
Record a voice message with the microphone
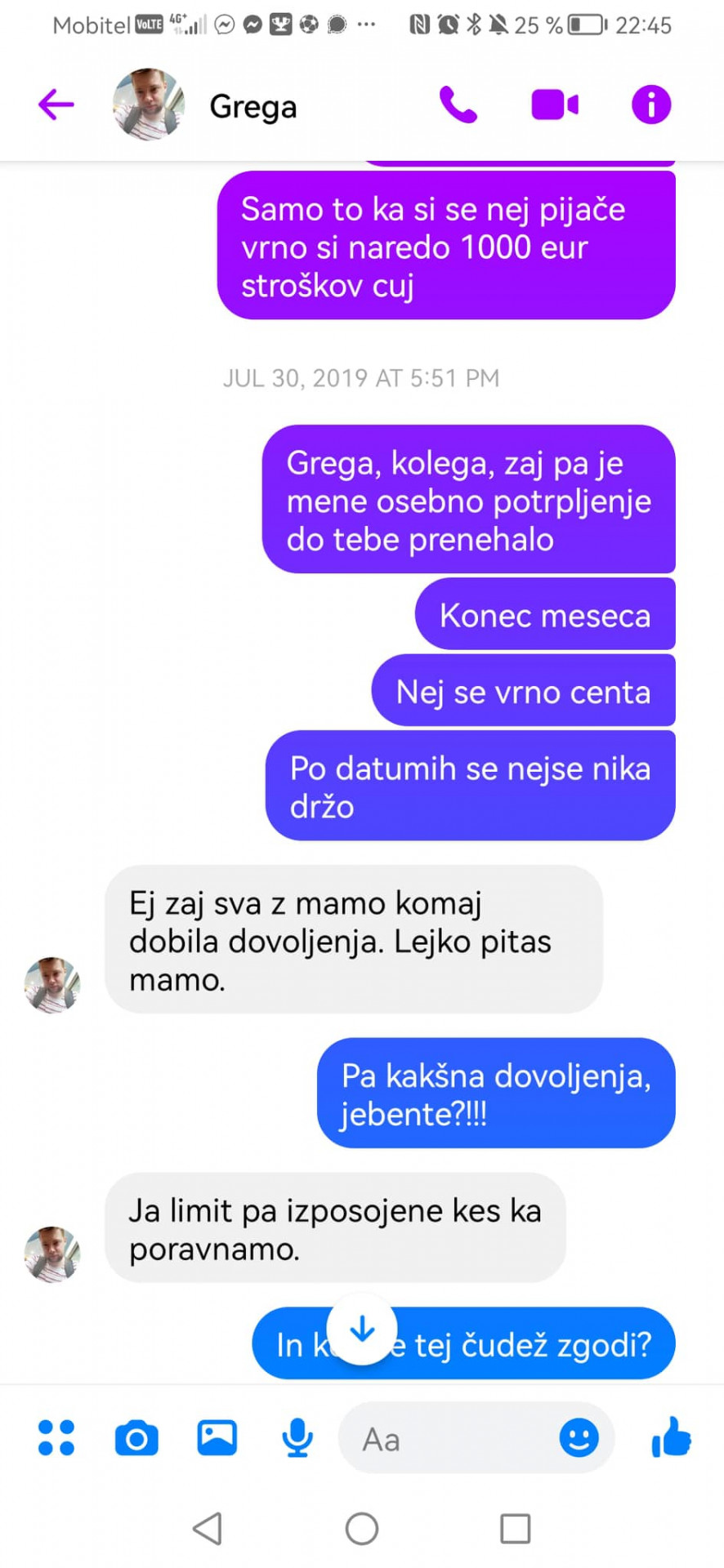pyautogui.click(x=297, y=1438)
